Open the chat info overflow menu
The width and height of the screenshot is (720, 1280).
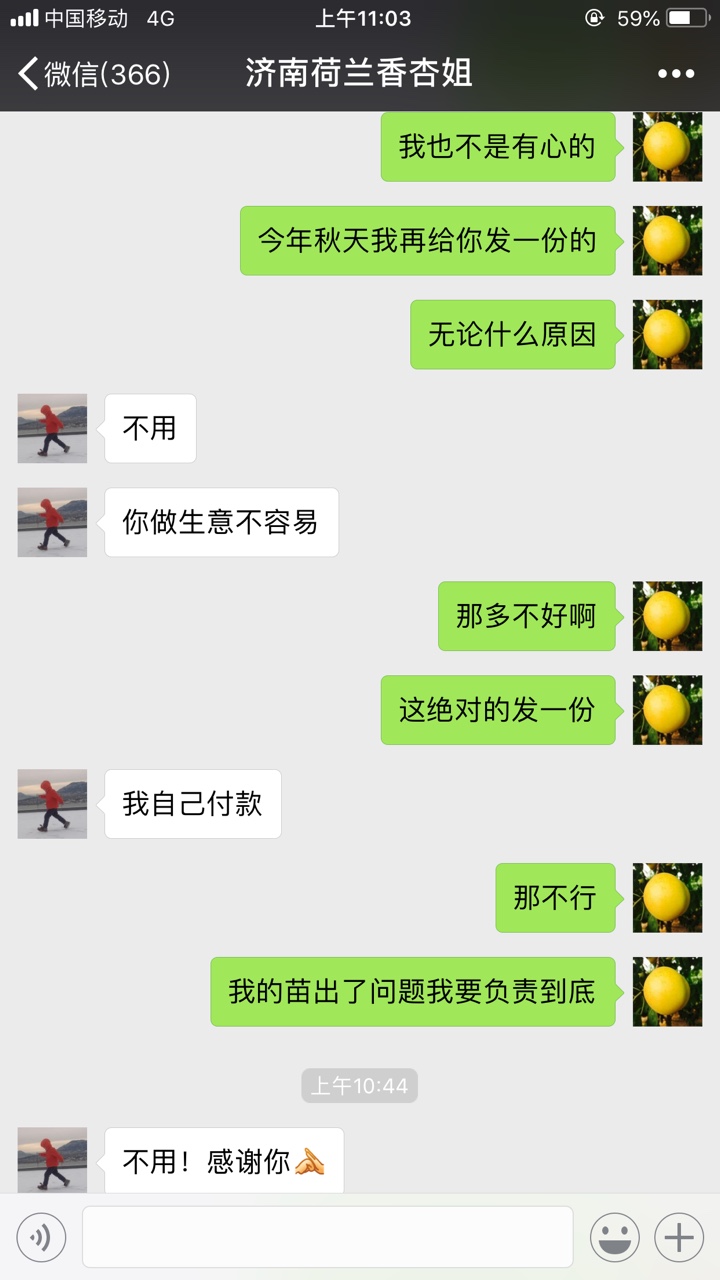pyautogui.click(x=675, y=74)
